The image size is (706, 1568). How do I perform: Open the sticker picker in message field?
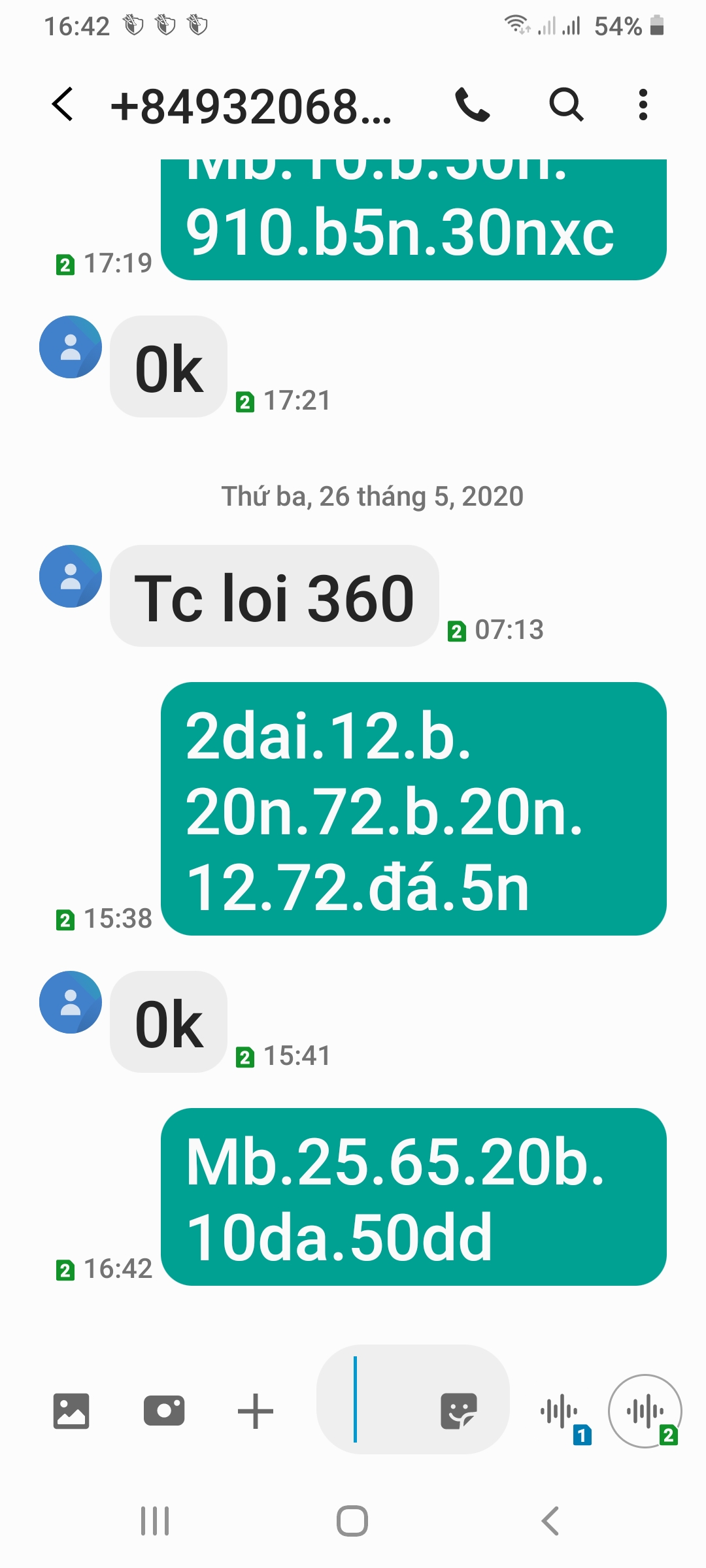[x=459, y=1411]
